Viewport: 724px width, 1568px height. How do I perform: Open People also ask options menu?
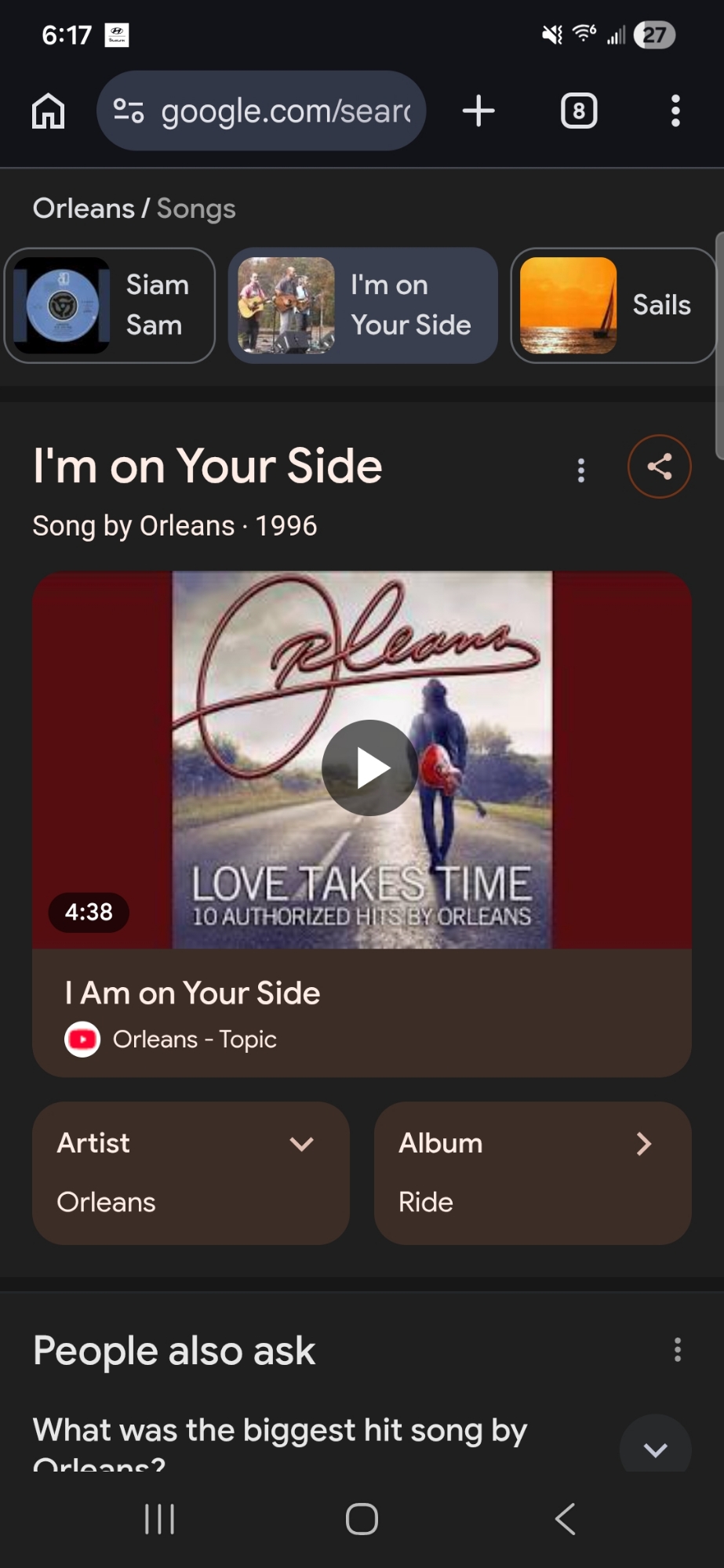coord(678,1350)
